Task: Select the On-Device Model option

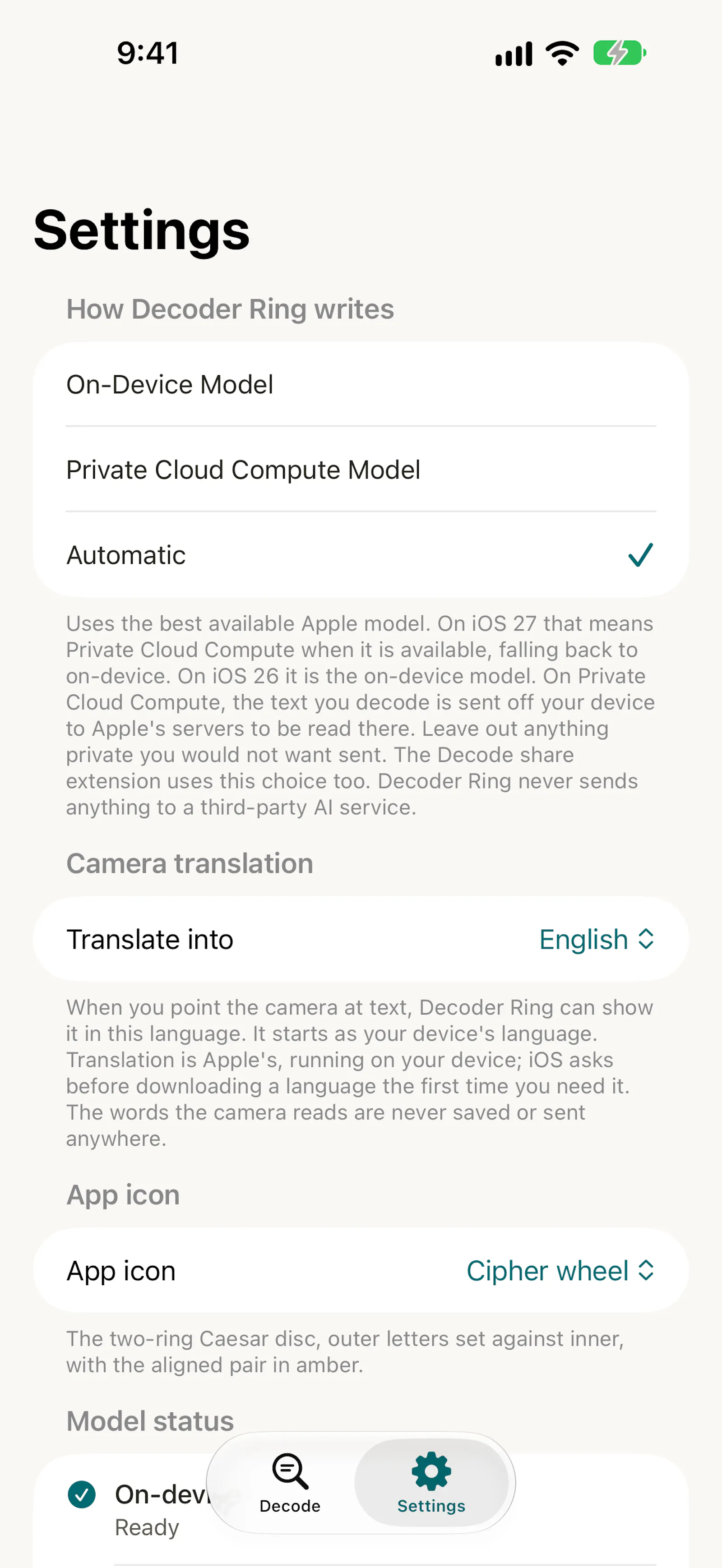Action: click(361, 384)
